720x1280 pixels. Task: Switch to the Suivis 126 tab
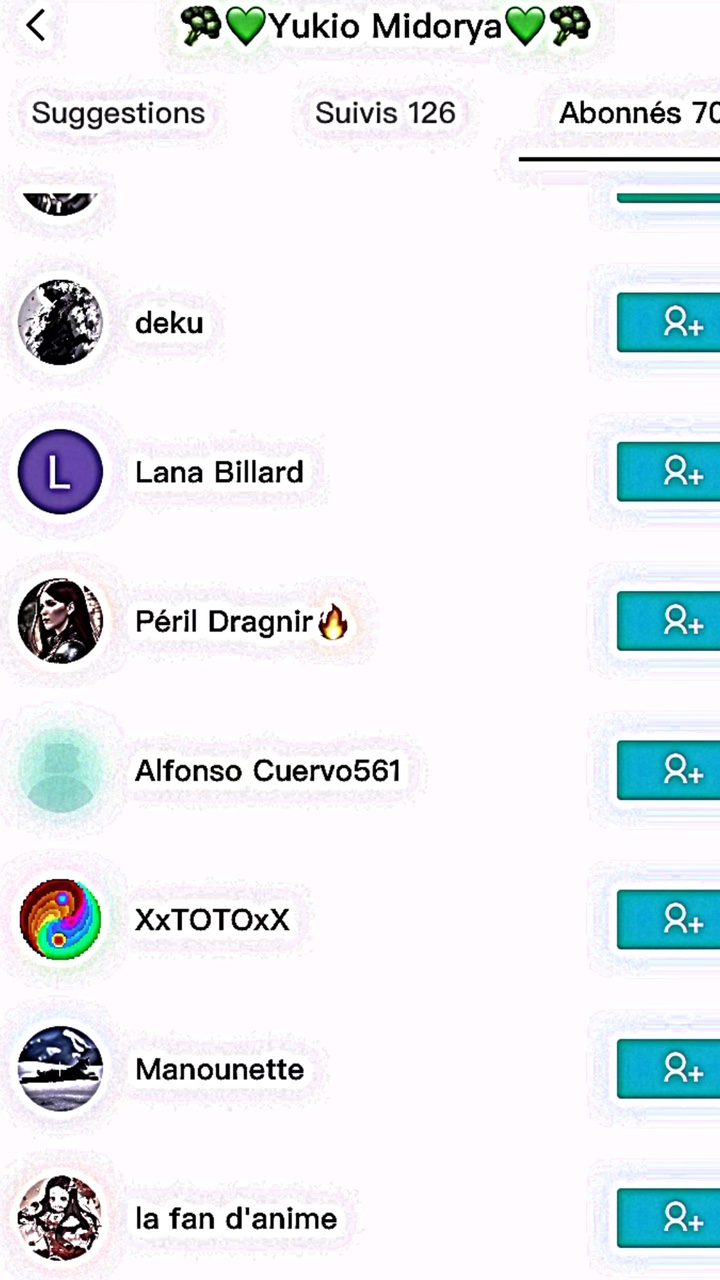[385, 113]
